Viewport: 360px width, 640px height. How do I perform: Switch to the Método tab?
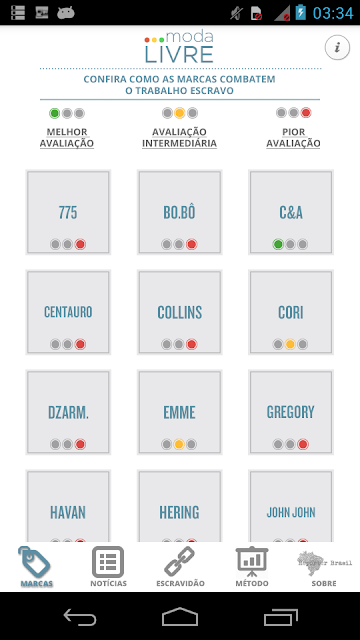(x=252, y=567)
